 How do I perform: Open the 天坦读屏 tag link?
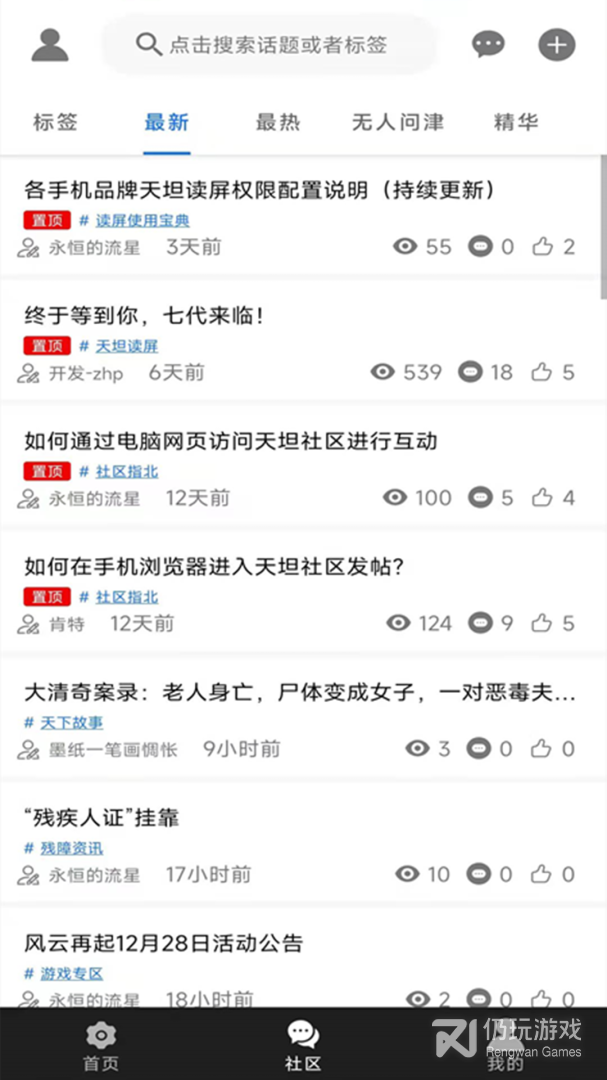coord(127,346)
